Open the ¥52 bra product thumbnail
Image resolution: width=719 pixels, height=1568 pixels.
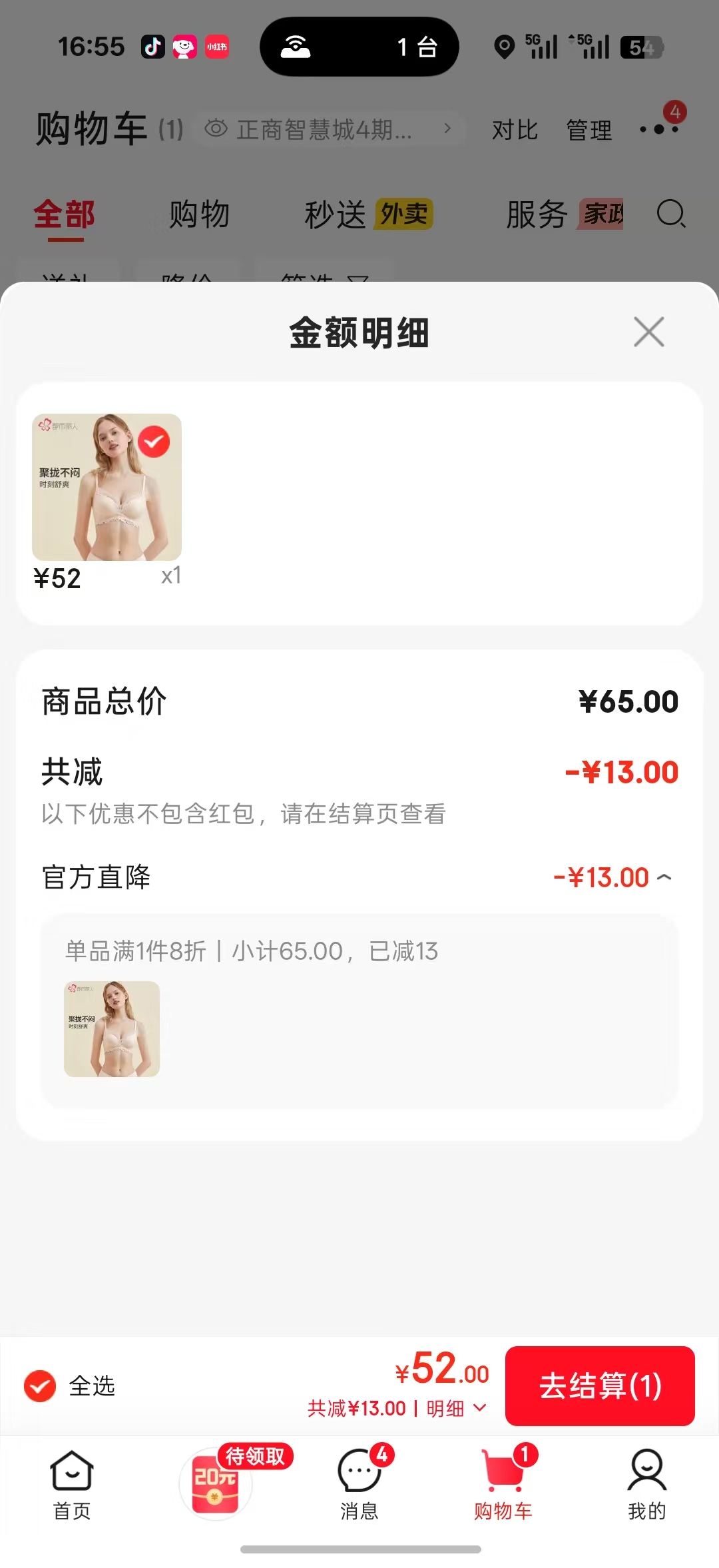point(107,487)
